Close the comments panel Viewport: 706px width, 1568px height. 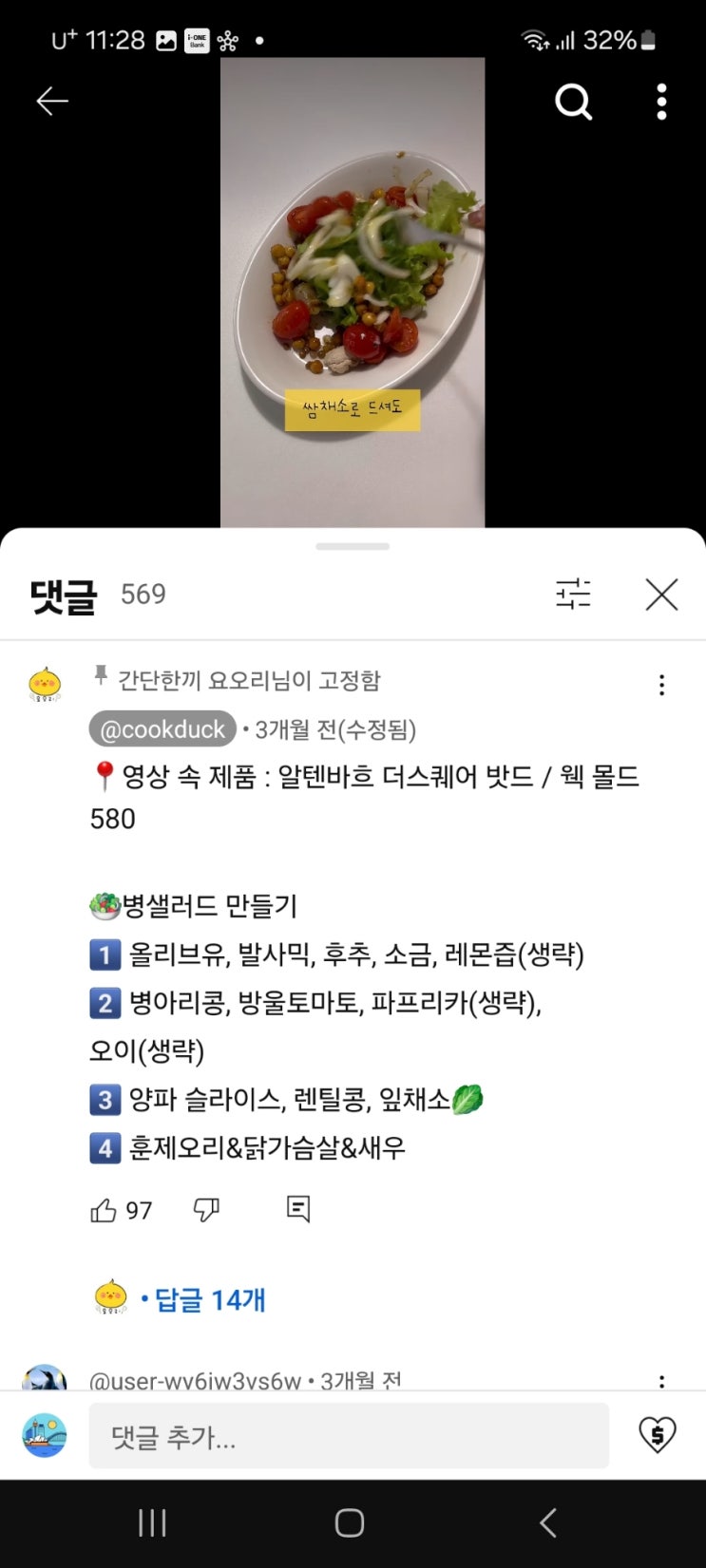(661, 595)
